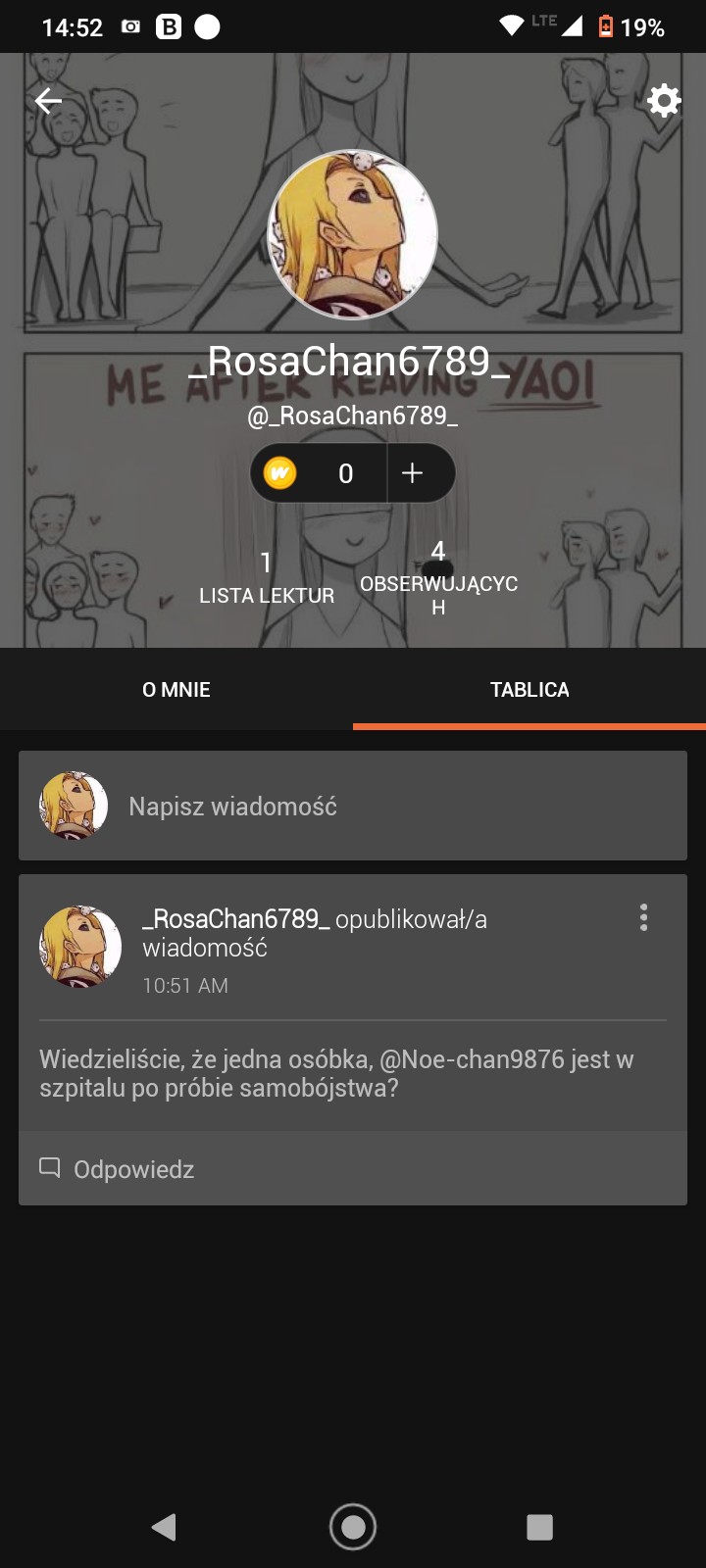Switch to the O MNIE tab
706x1568 pixels.
(176, 690)
